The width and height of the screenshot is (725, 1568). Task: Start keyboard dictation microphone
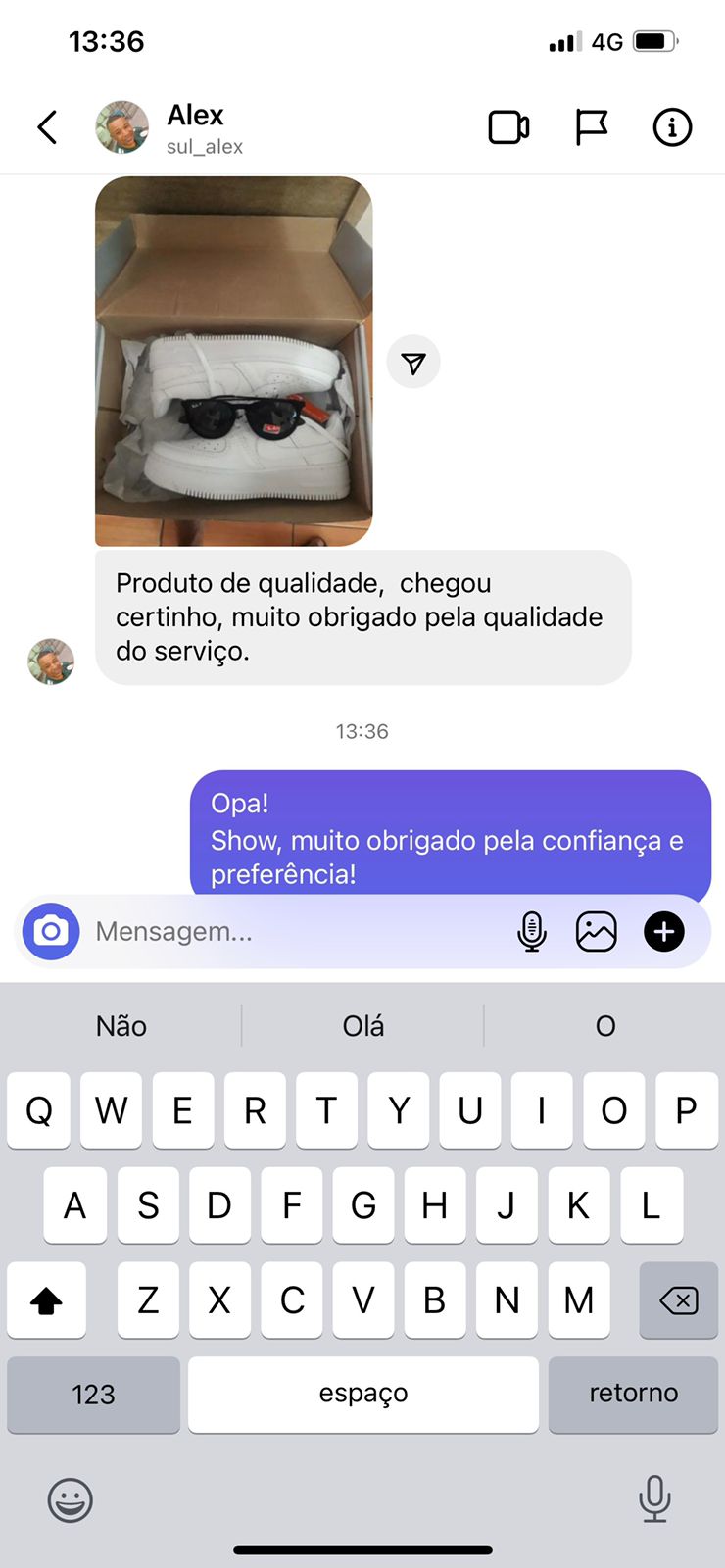pyautogui.click(x=653, y=1499)
